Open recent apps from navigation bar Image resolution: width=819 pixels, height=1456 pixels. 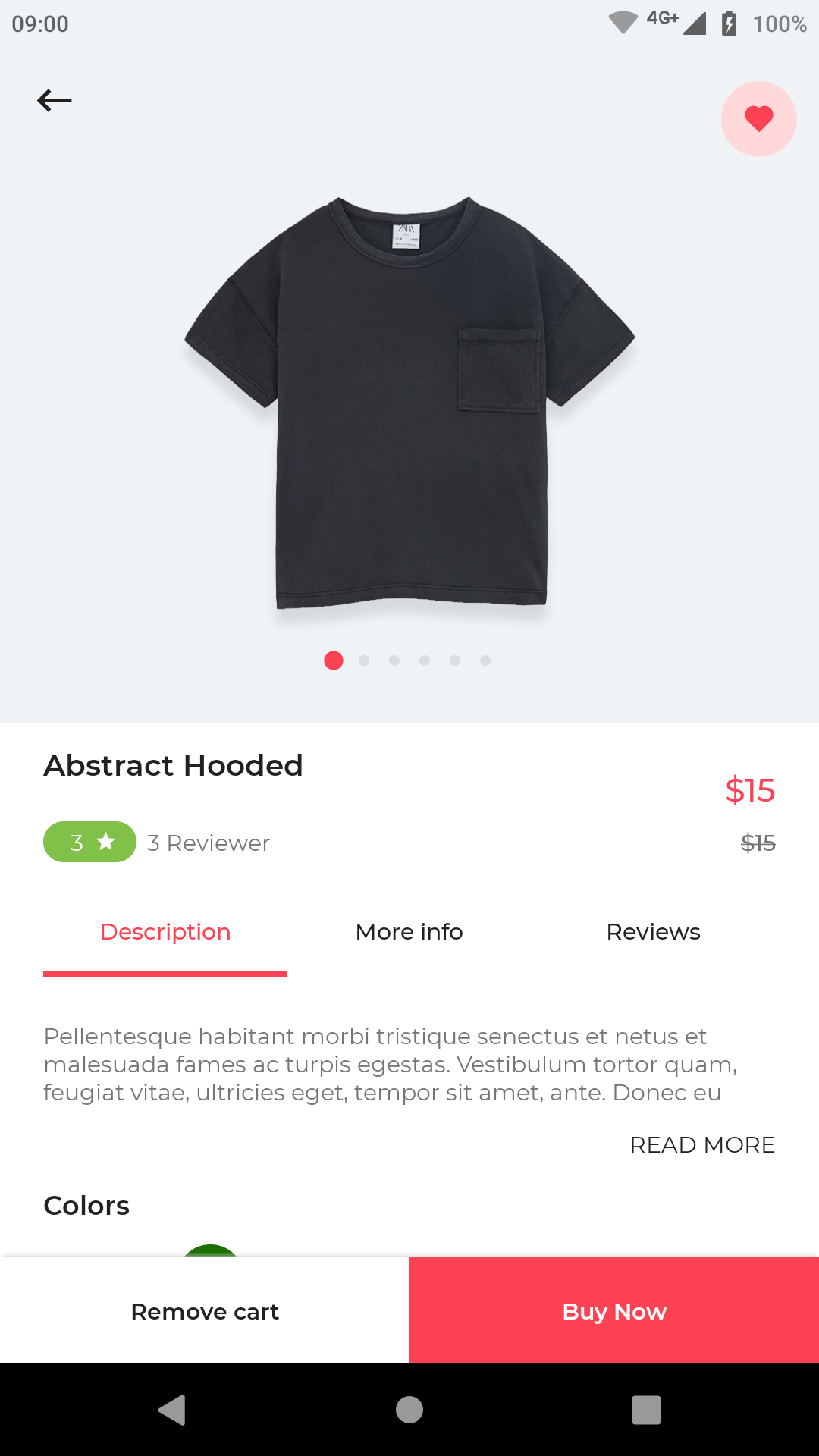(646, 1410)
